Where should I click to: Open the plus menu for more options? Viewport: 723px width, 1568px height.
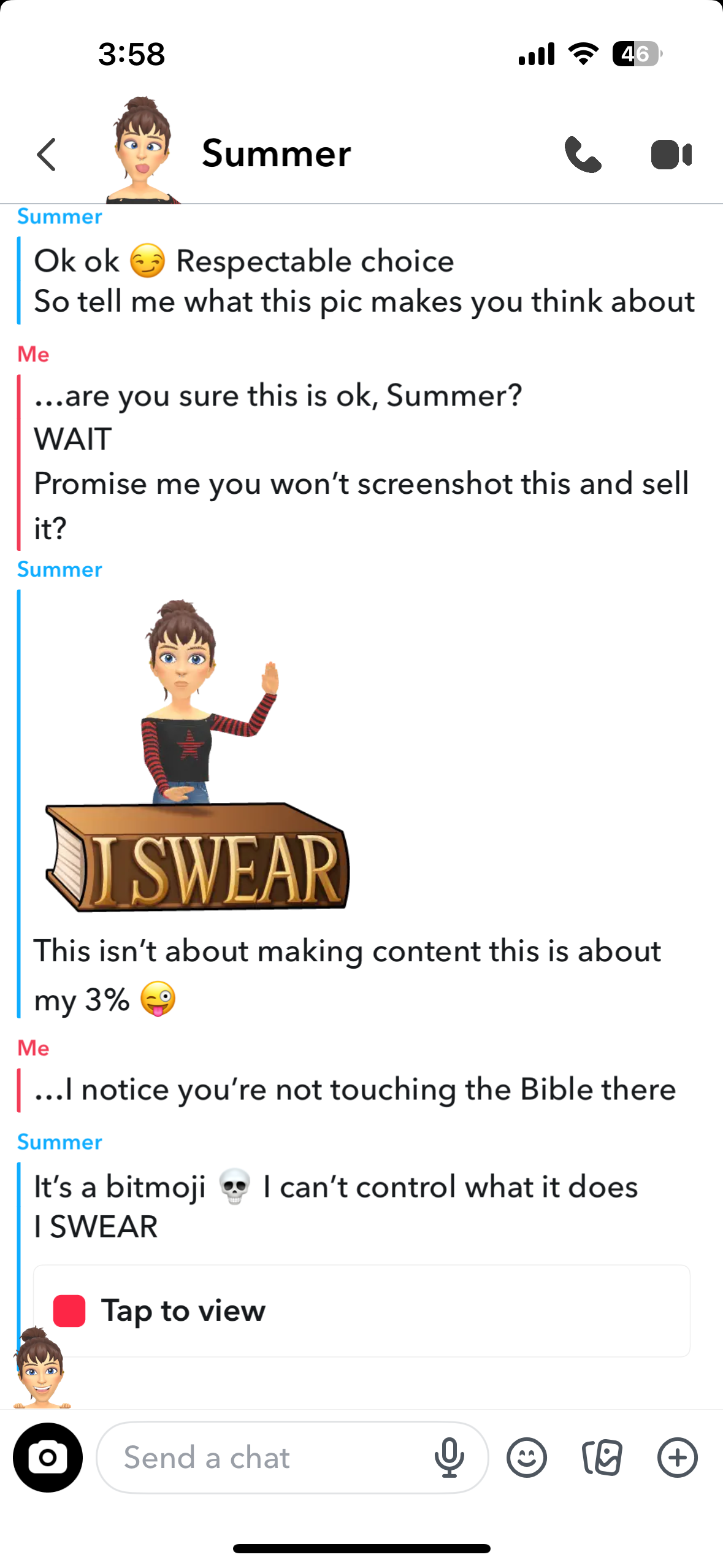[x=678, y=1458]
